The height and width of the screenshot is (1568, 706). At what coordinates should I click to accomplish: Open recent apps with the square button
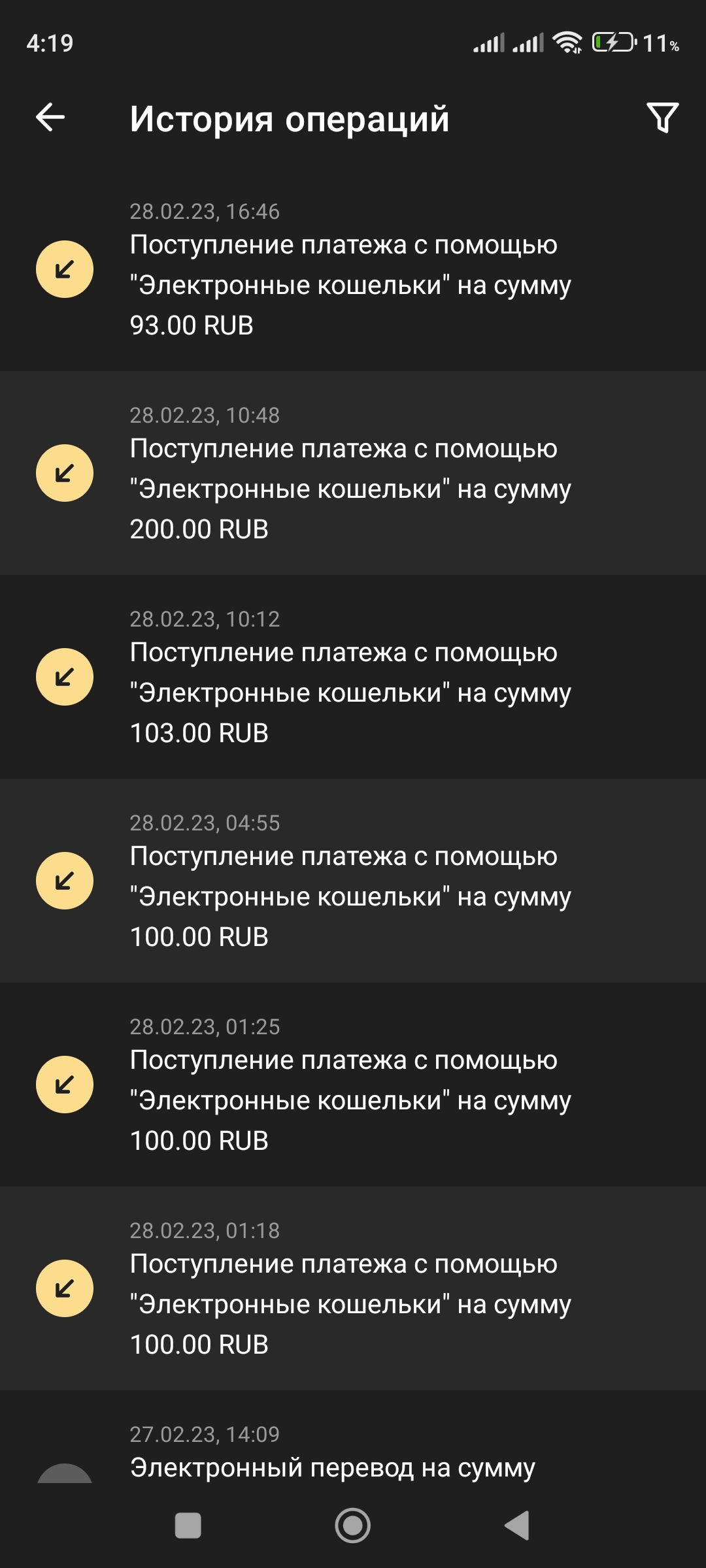(188, 1526)
